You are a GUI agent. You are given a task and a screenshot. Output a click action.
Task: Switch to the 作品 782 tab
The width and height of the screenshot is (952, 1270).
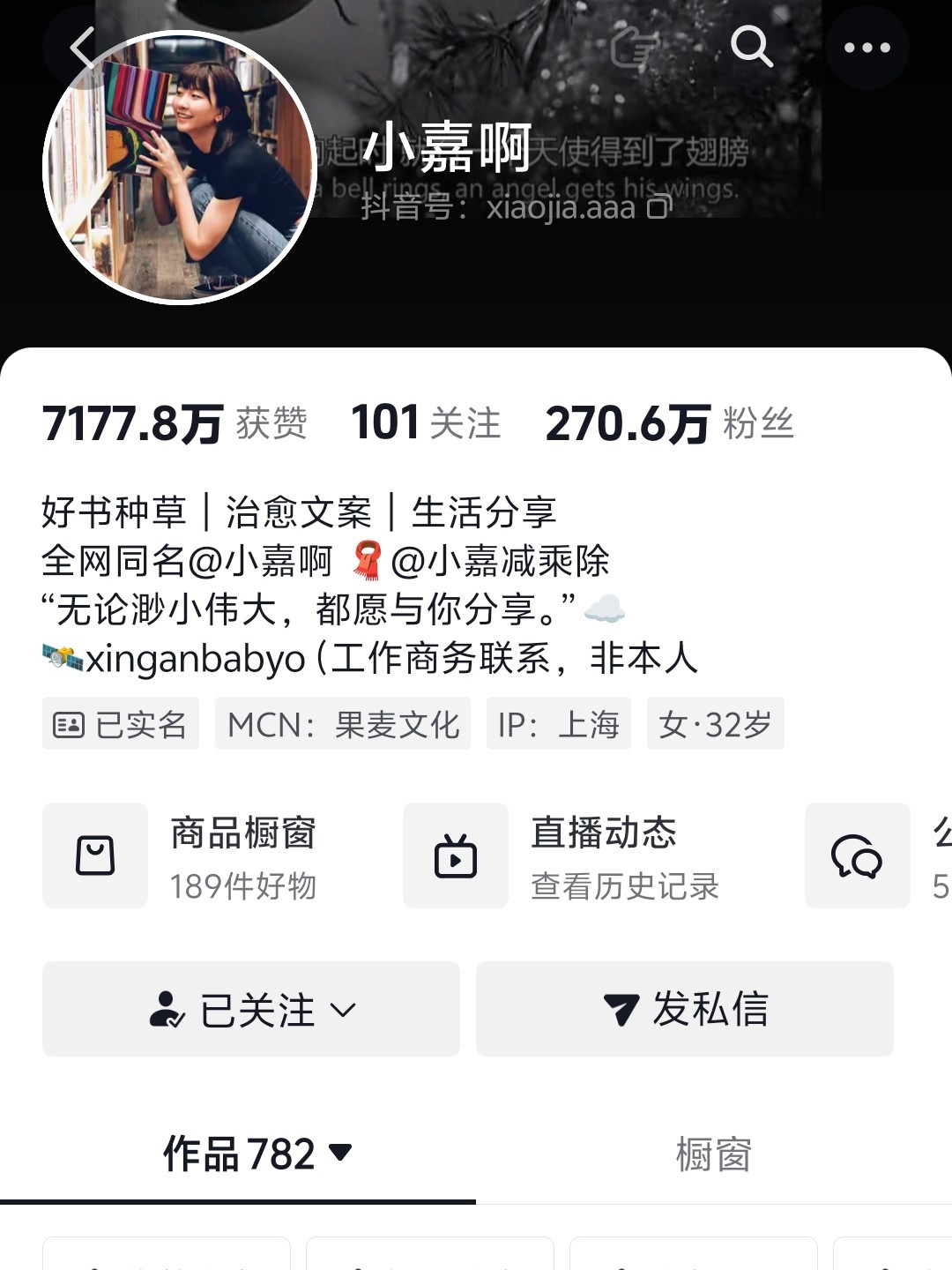(256, 1154)
